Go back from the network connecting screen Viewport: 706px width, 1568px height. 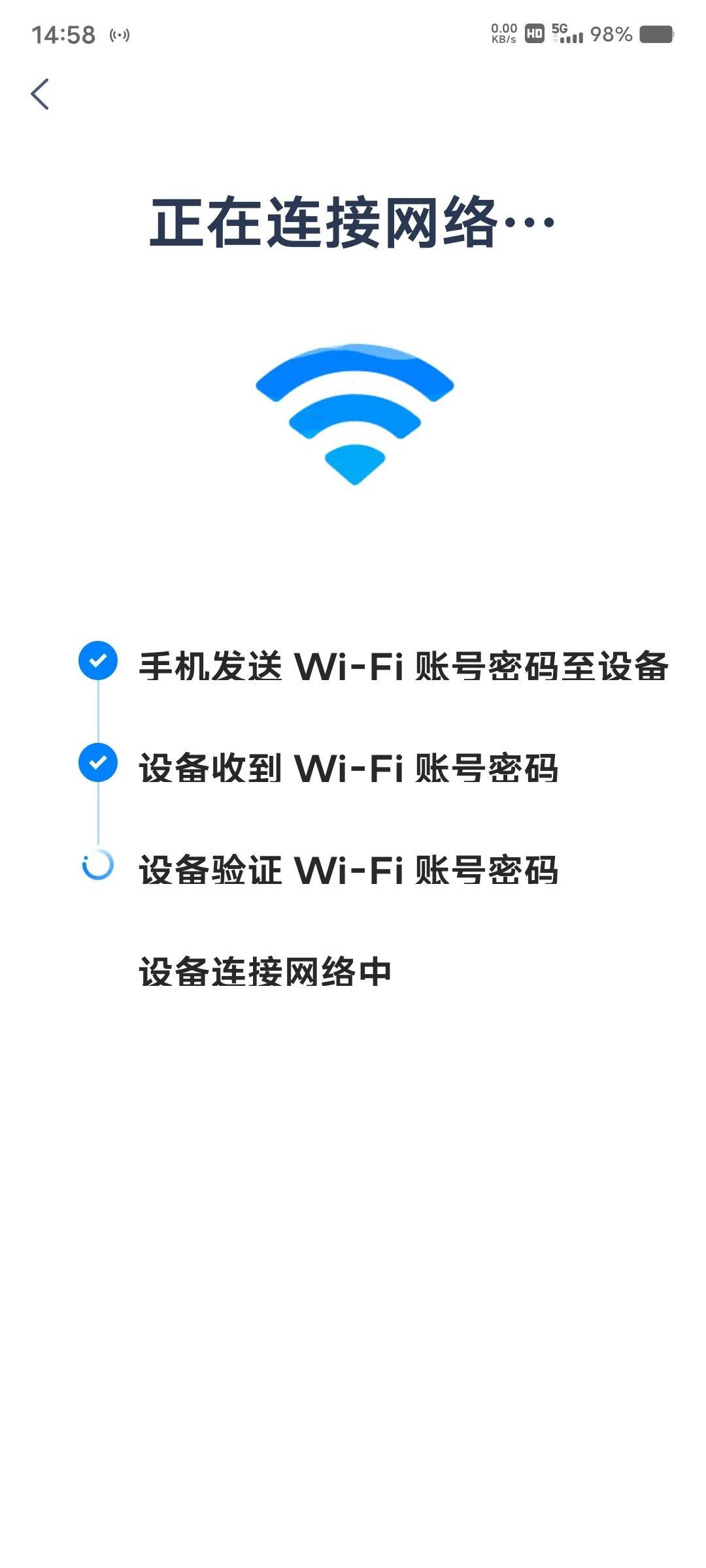click(40, 94)
